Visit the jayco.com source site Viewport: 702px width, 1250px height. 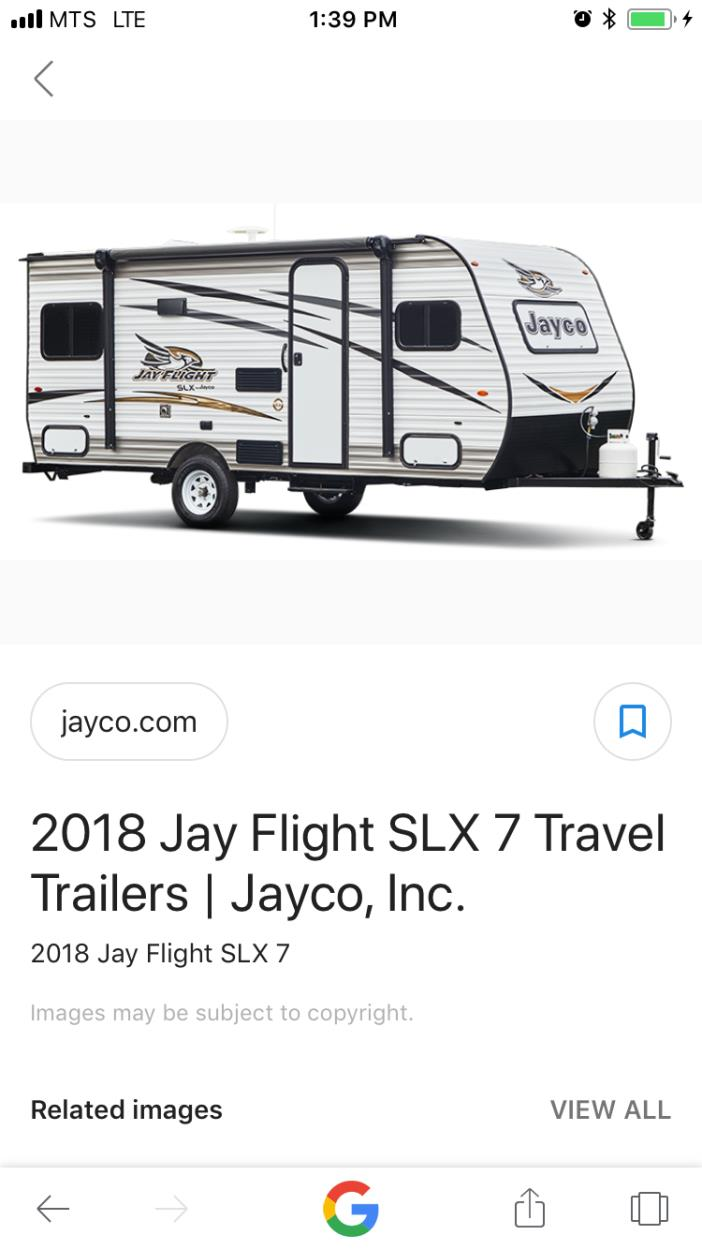[129, 722]
